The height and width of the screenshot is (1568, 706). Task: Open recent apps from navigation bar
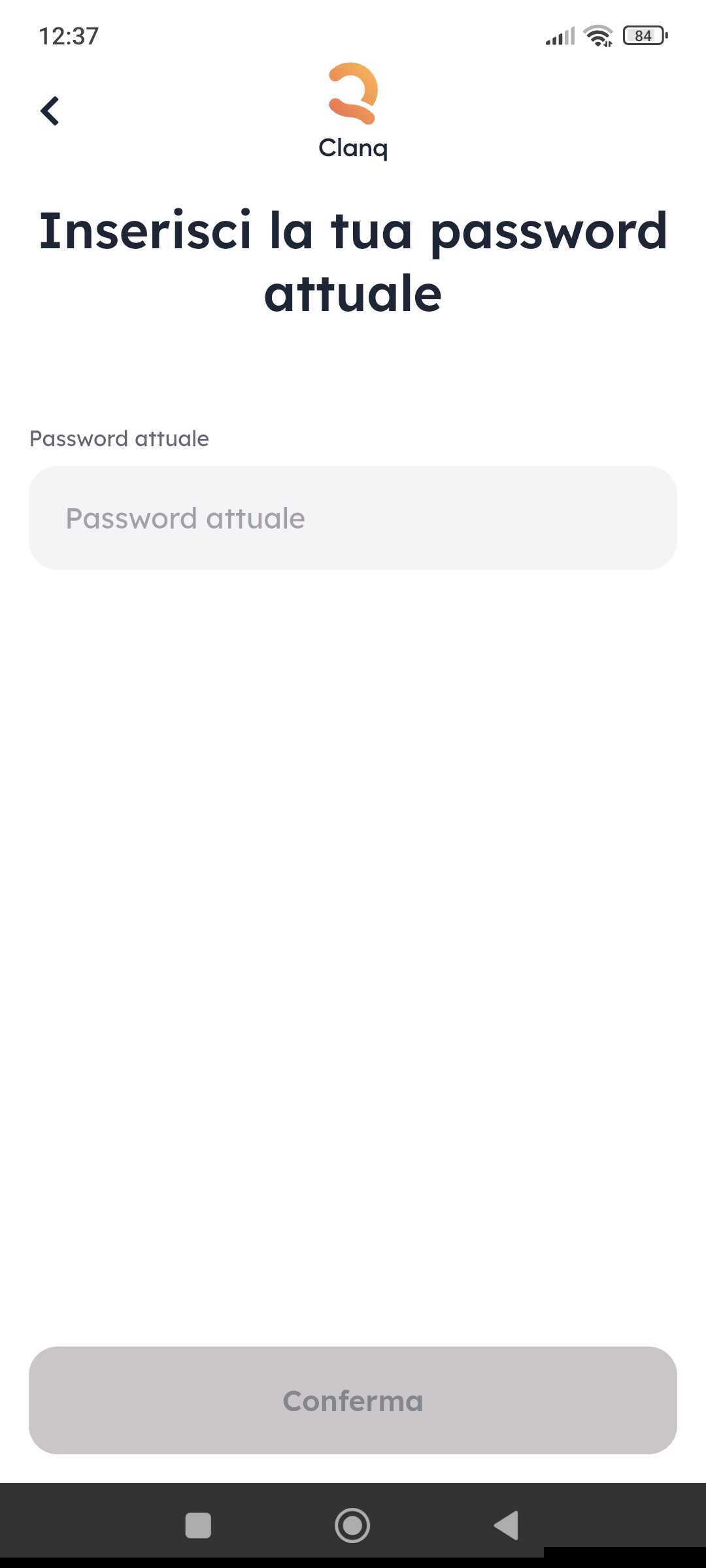[198, 1526]
